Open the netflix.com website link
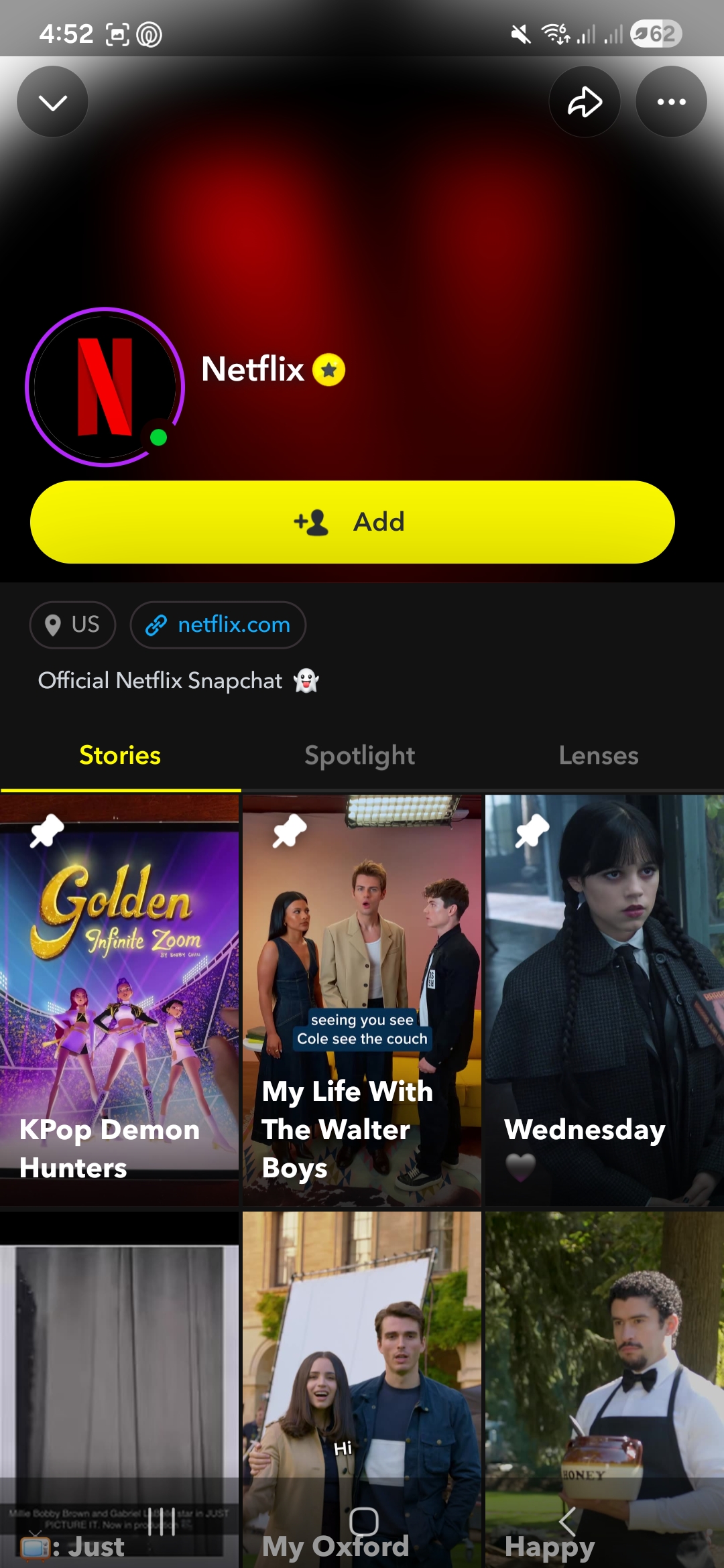Image resolution: width=724 pixels, height=1568 pixels. pos(219,625)
